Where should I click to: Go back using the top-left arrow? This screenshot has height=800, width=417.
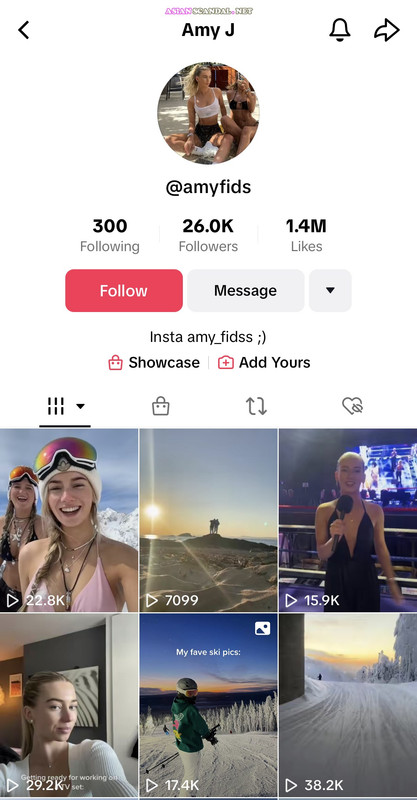[x=23, y=30]
